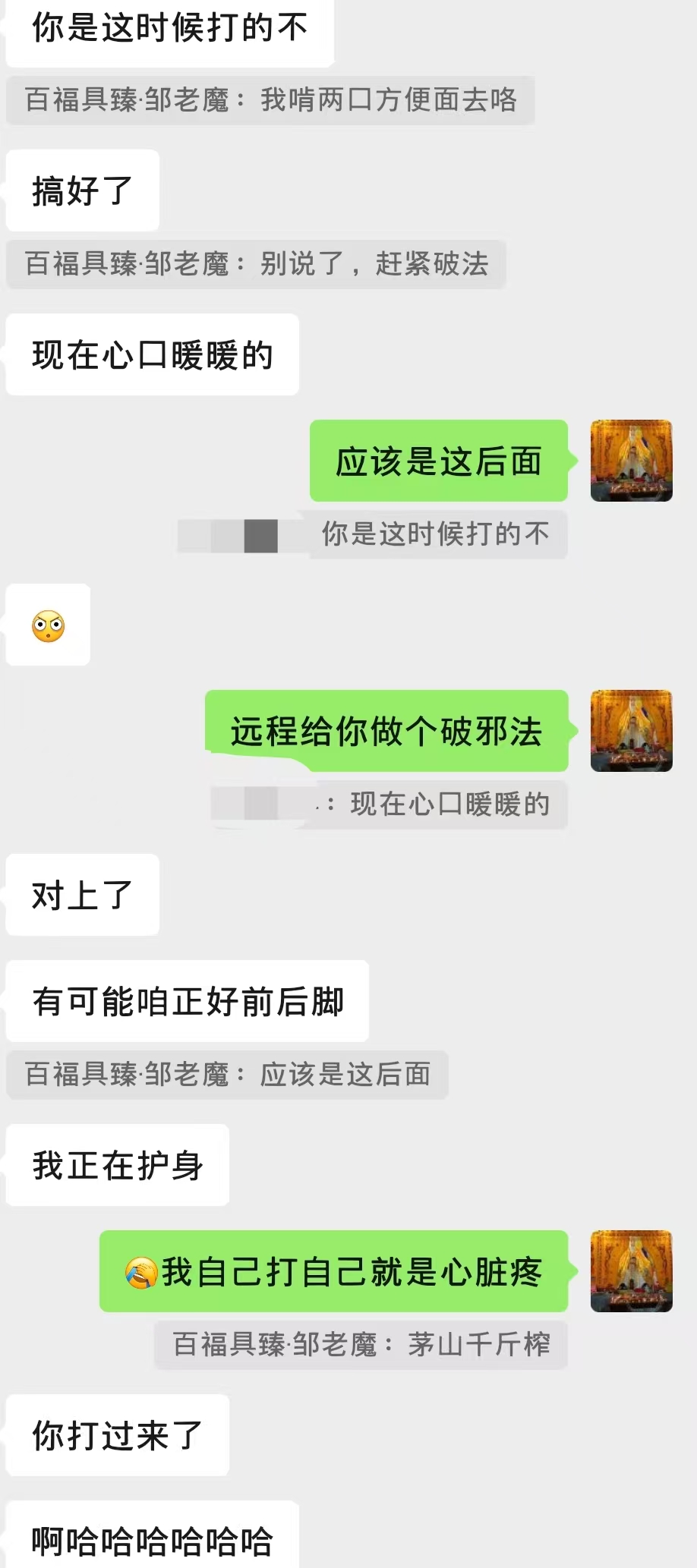Open quoted reply "我啃两口方便面去咯"
The height and width of the screenshot is (1568, 697).
pyautogui.click(x=270, y=100)
